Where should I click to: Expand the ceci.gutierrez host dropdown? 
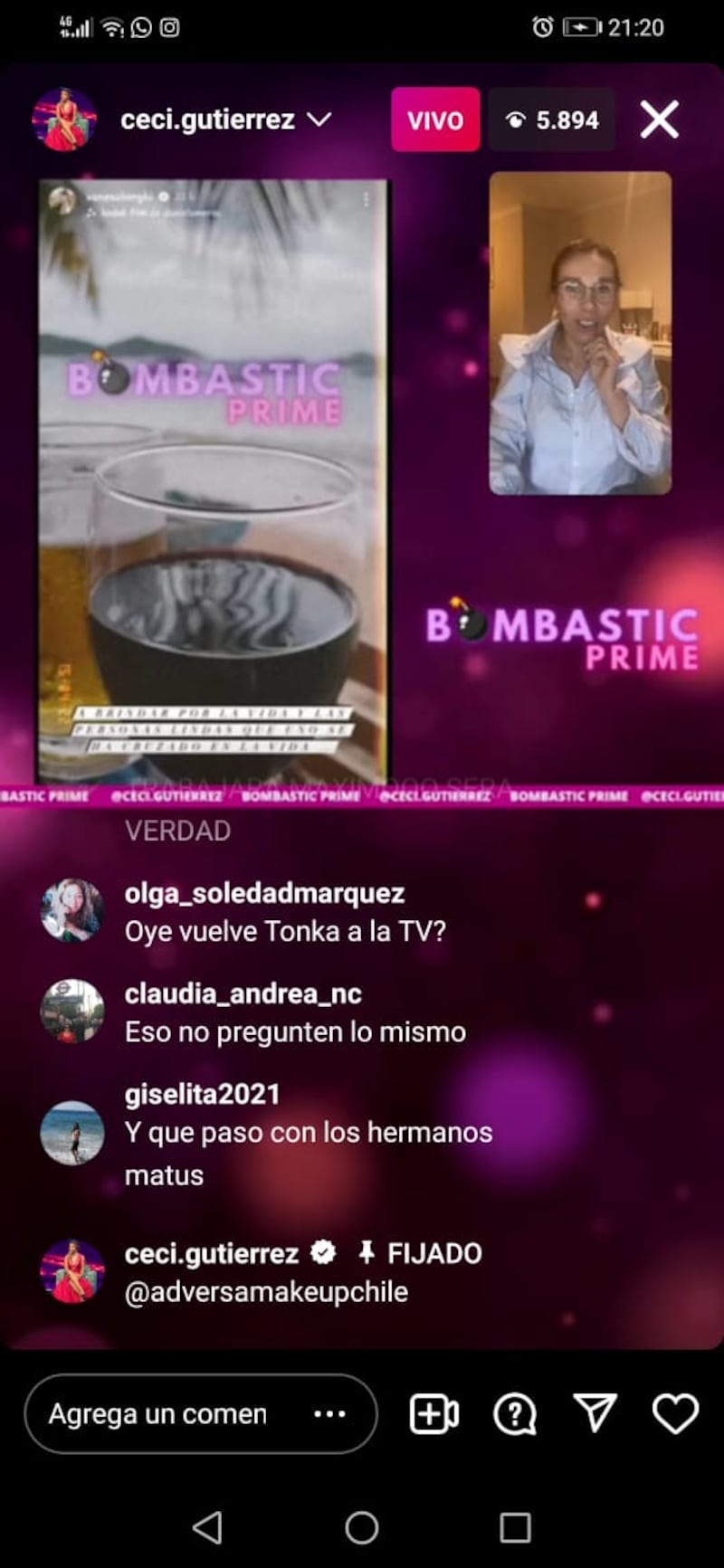[x=319, y=119]
